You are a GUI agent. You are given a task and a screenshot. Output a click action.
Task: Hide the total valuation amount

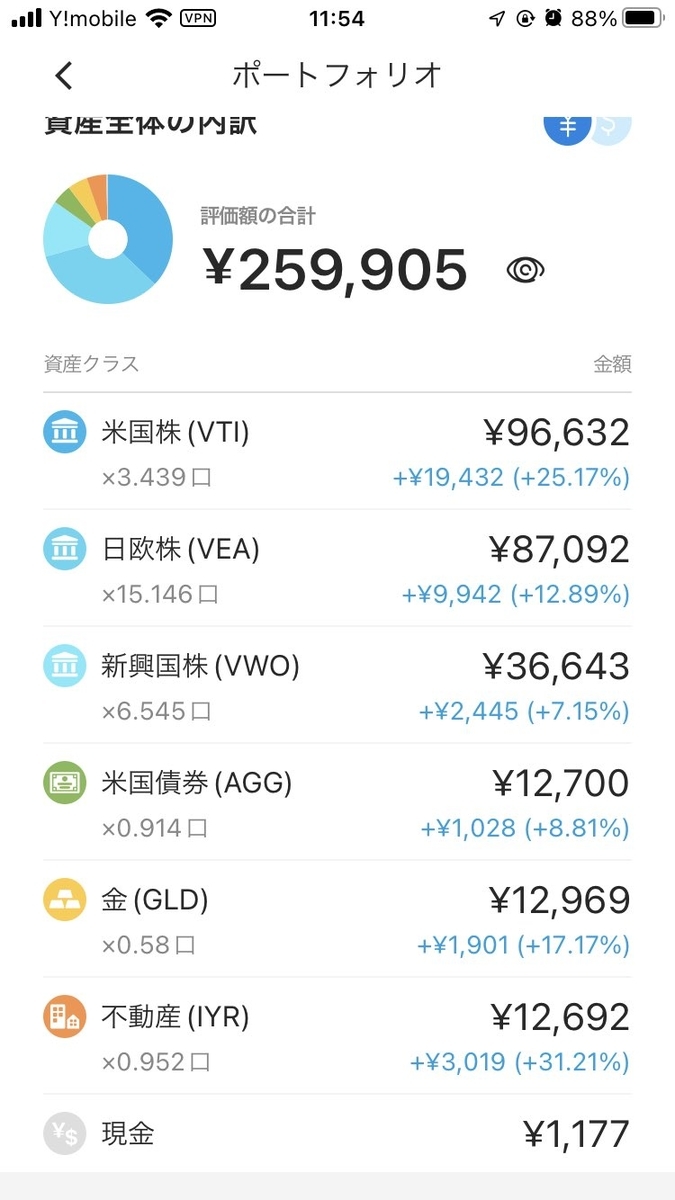click(x=526, y=270)
